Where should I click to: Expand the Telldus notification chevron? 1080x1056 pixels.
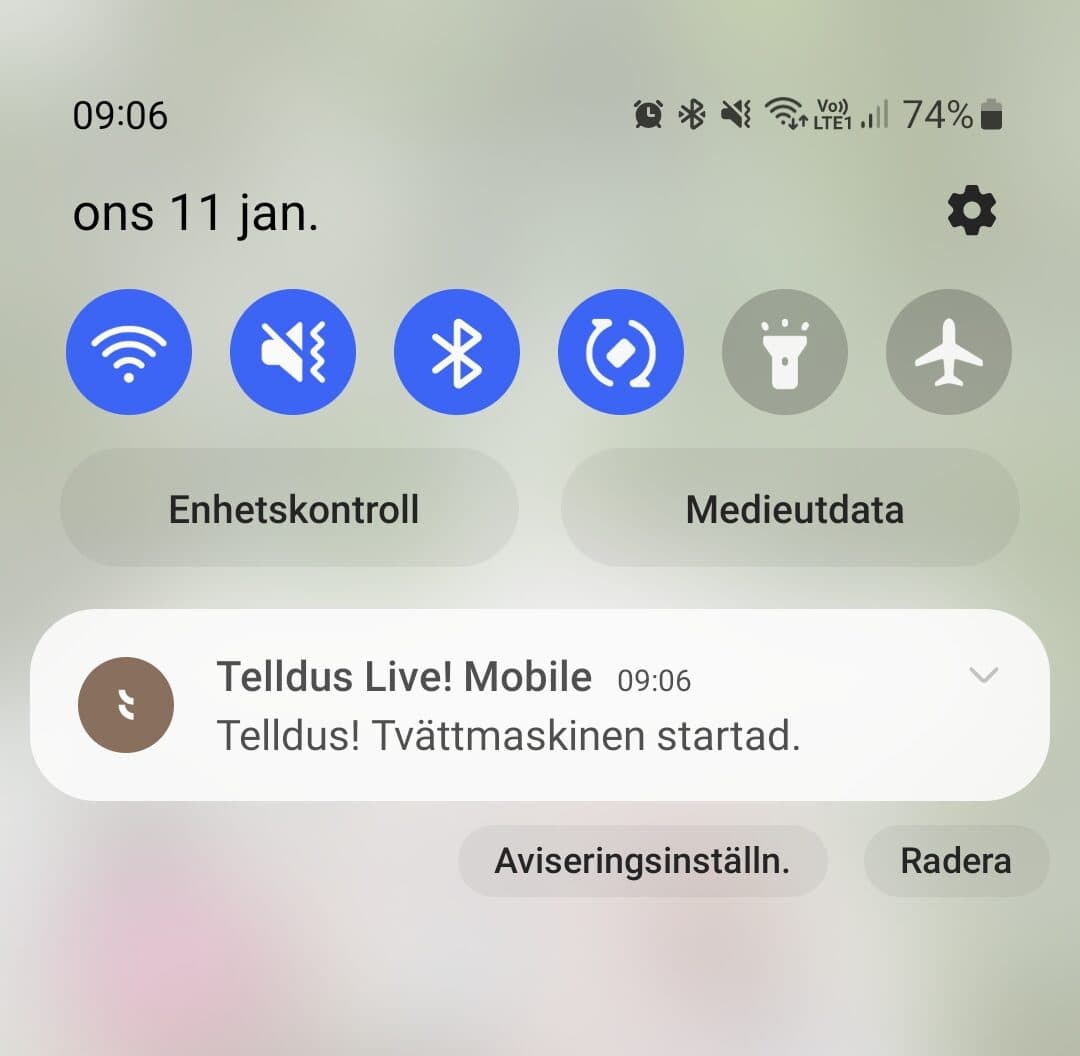(x=984, y=676)
